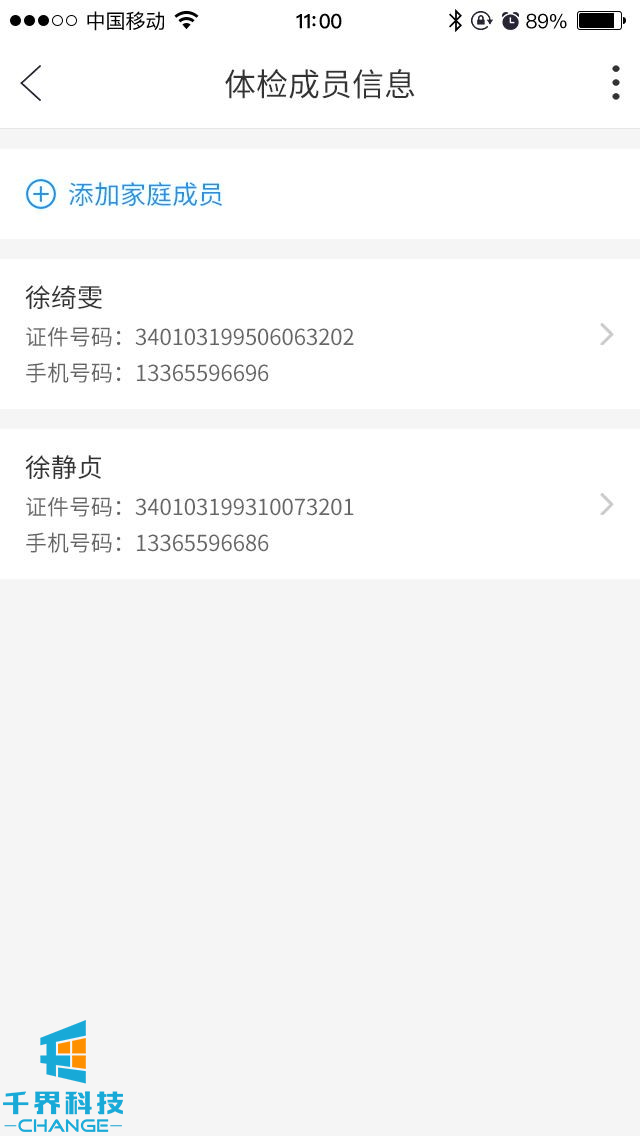This screenshot has width=640, height=1136.
Task: Open the three-dot overflow menu
Action: 615,83
